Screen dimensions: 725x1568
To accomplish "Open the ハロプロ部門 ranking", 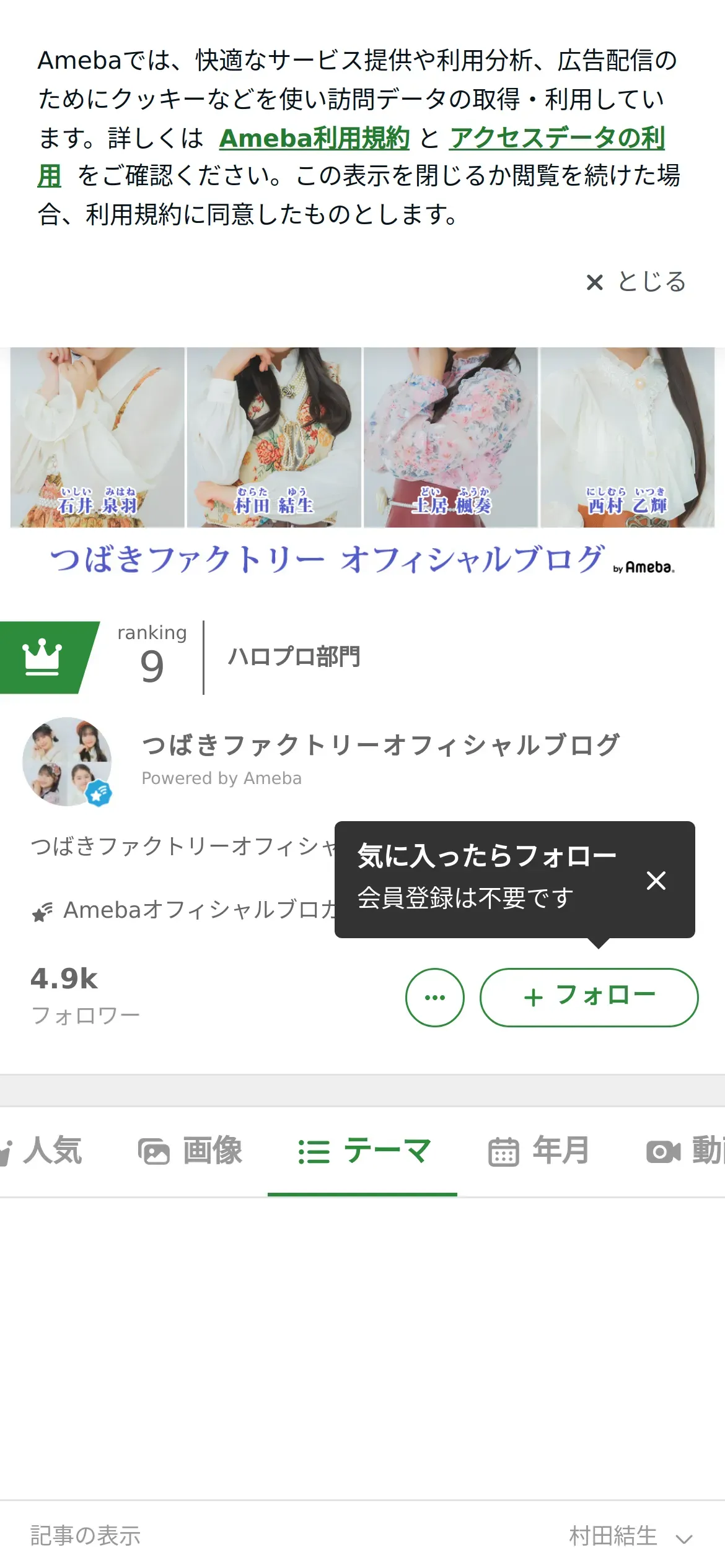I will [x=294, y=657].
